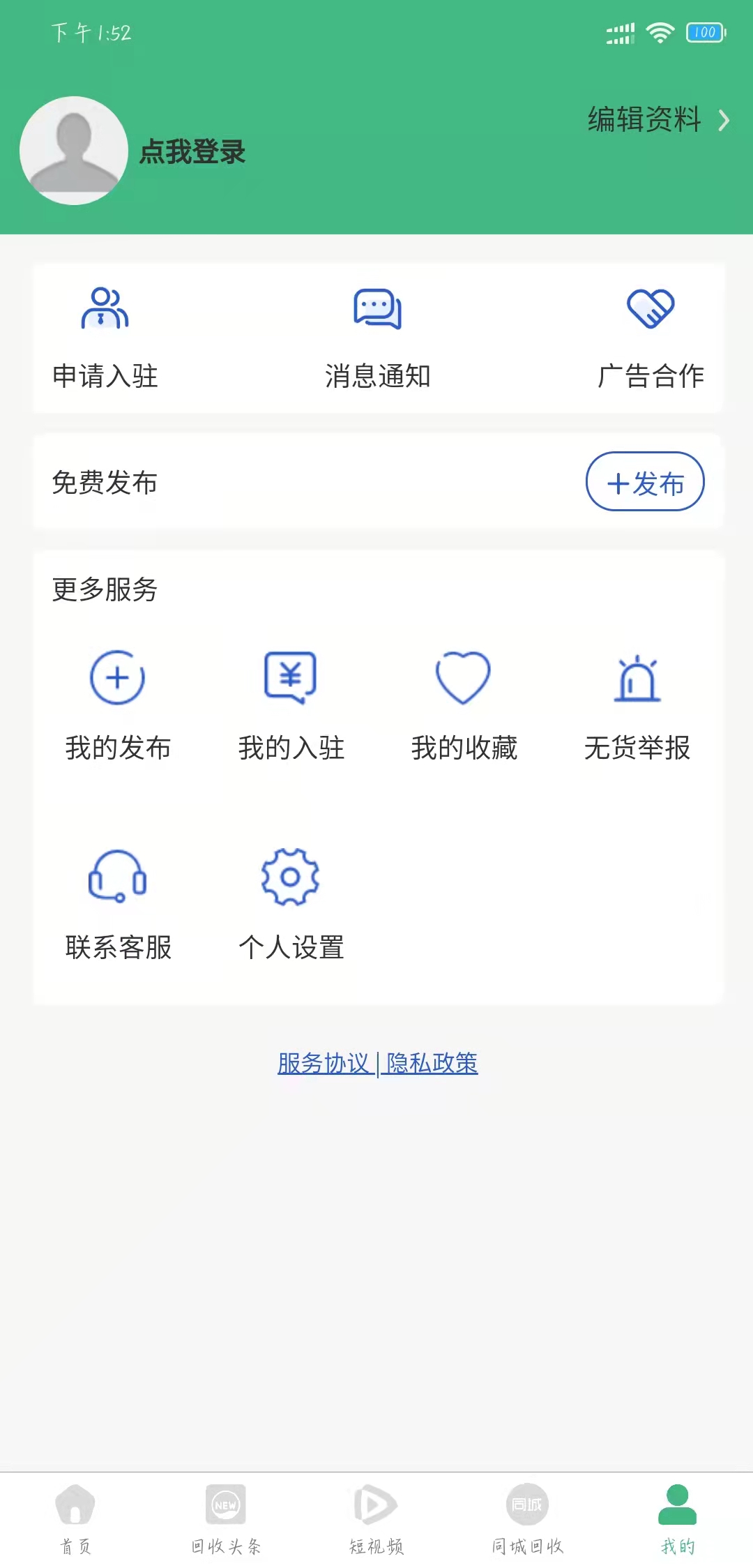The height and width of the screenshot is (1568, 753).
Task: Open the 隐私政策 privacy policy link
Action: [x=429, y=1064]
